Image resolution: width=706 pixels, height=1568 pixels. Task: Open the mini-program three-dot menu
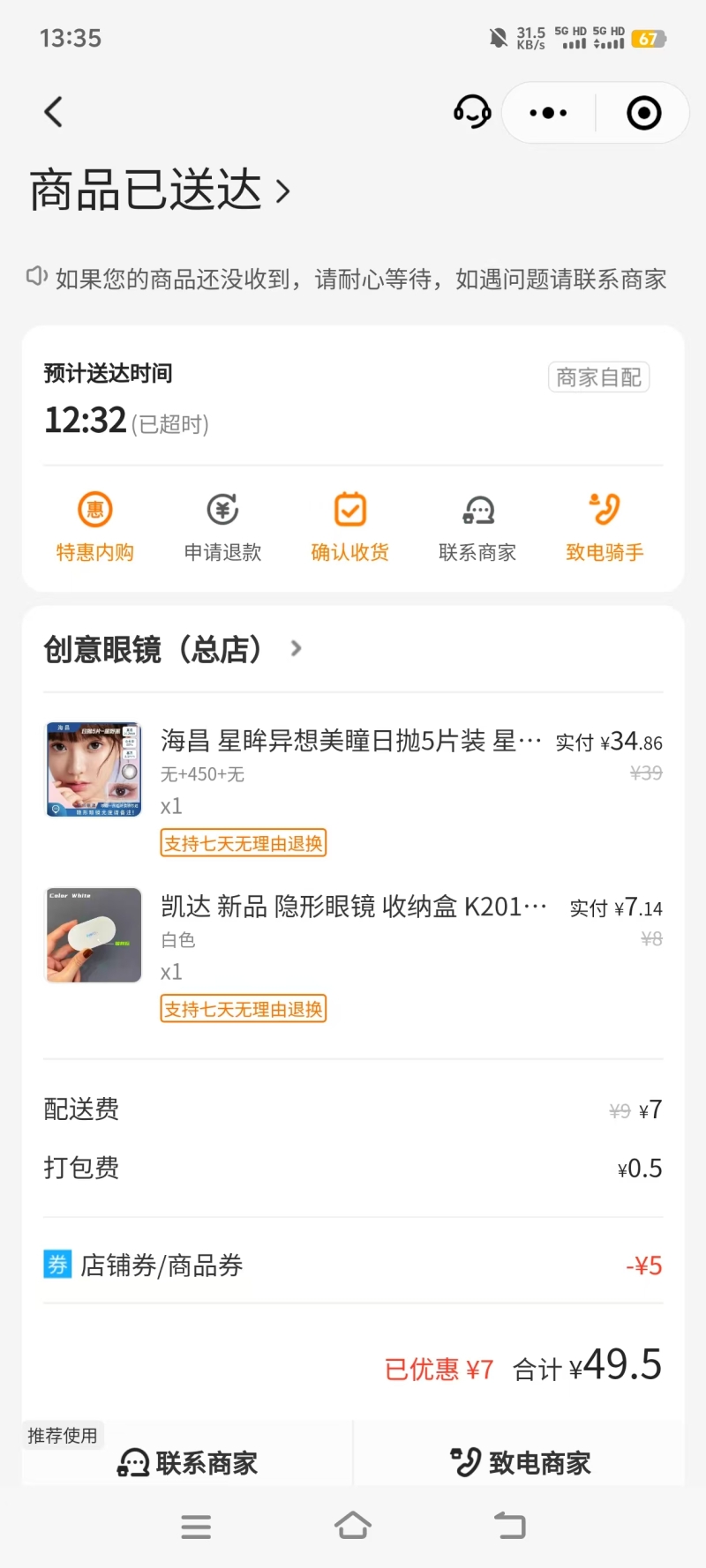point(548,113)
